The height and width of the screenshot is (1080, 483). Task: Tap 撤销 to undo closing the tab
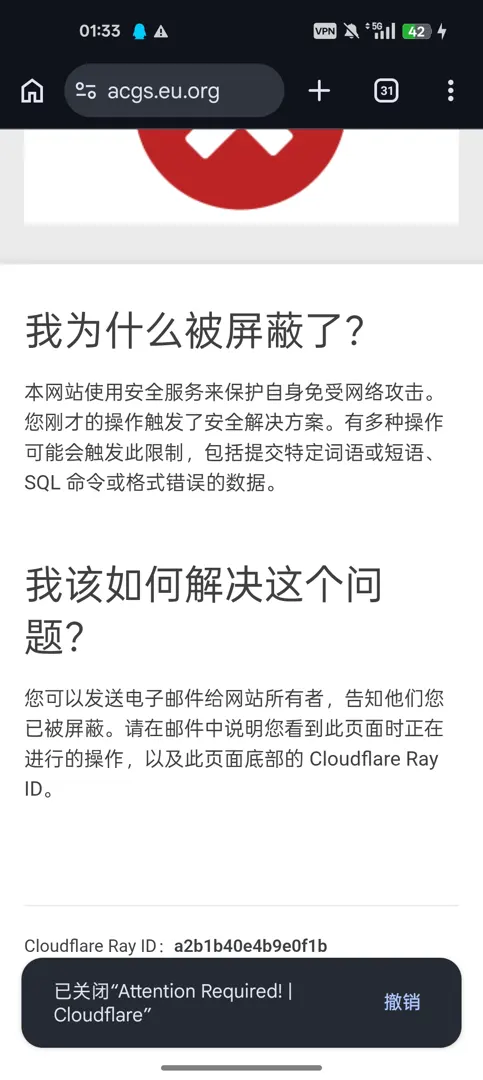(402, 1002)
